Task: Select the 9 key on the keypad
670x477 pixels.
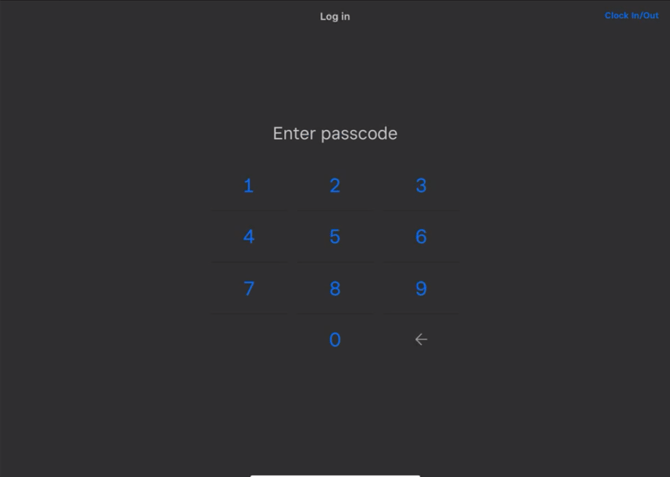Action: click(x=421, y=289)
